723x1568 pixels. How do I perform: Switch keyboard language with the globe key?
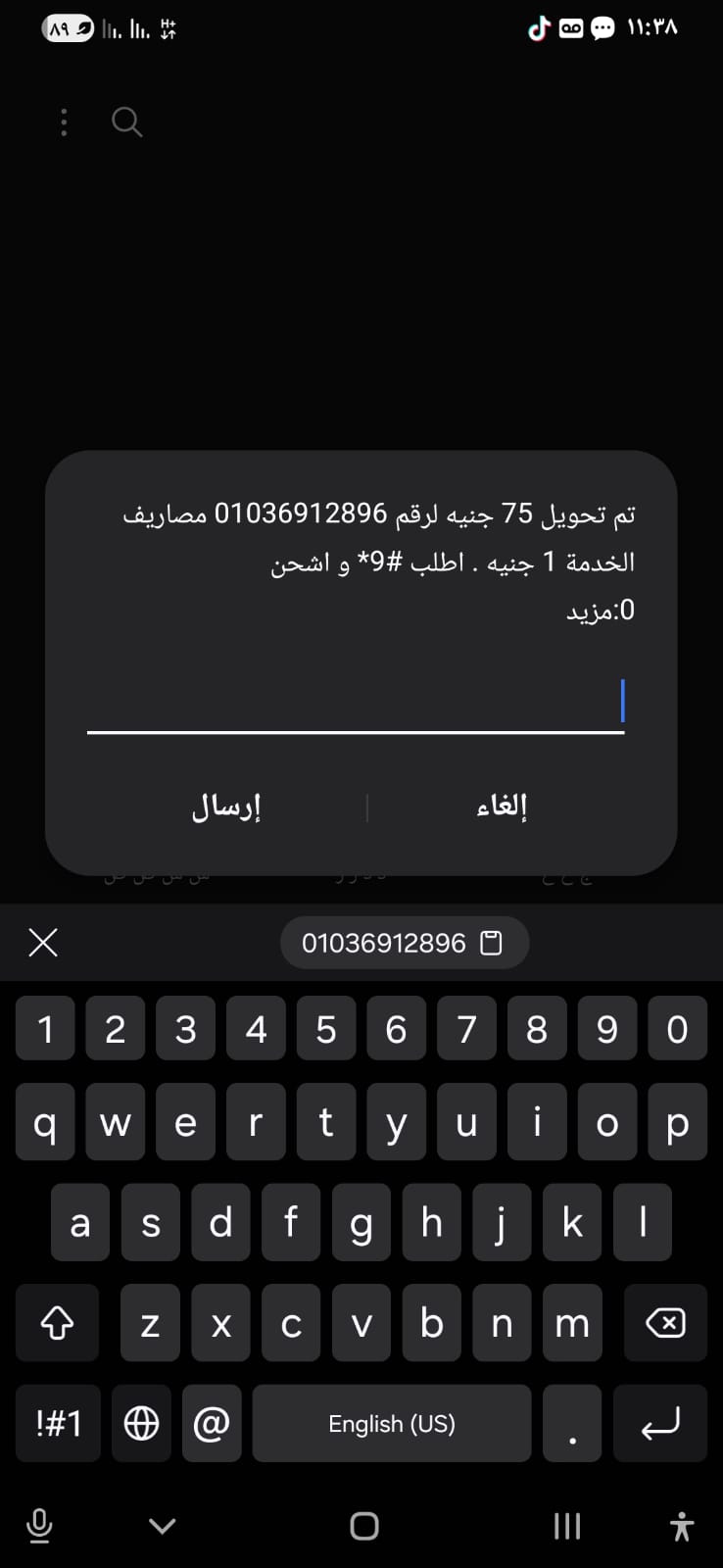click(141, 1424)
